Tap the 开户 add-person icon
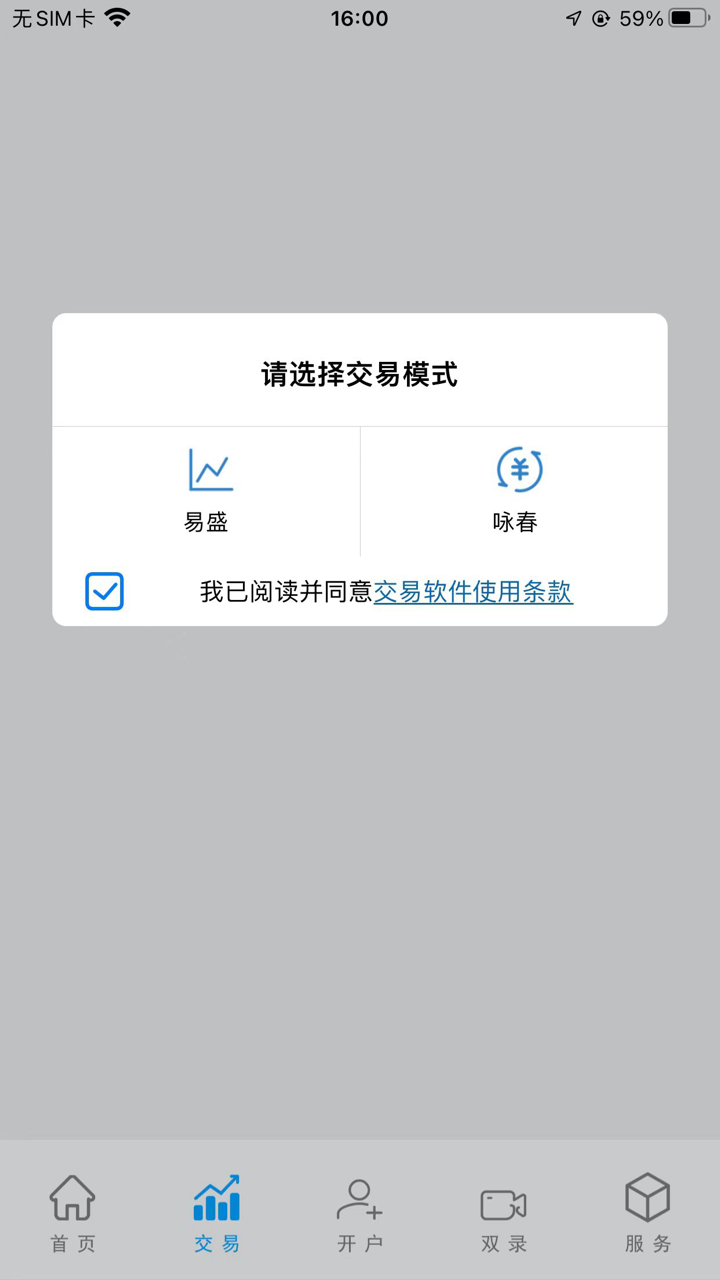Screen dimensions: 720x1280 click(359, 1199)
